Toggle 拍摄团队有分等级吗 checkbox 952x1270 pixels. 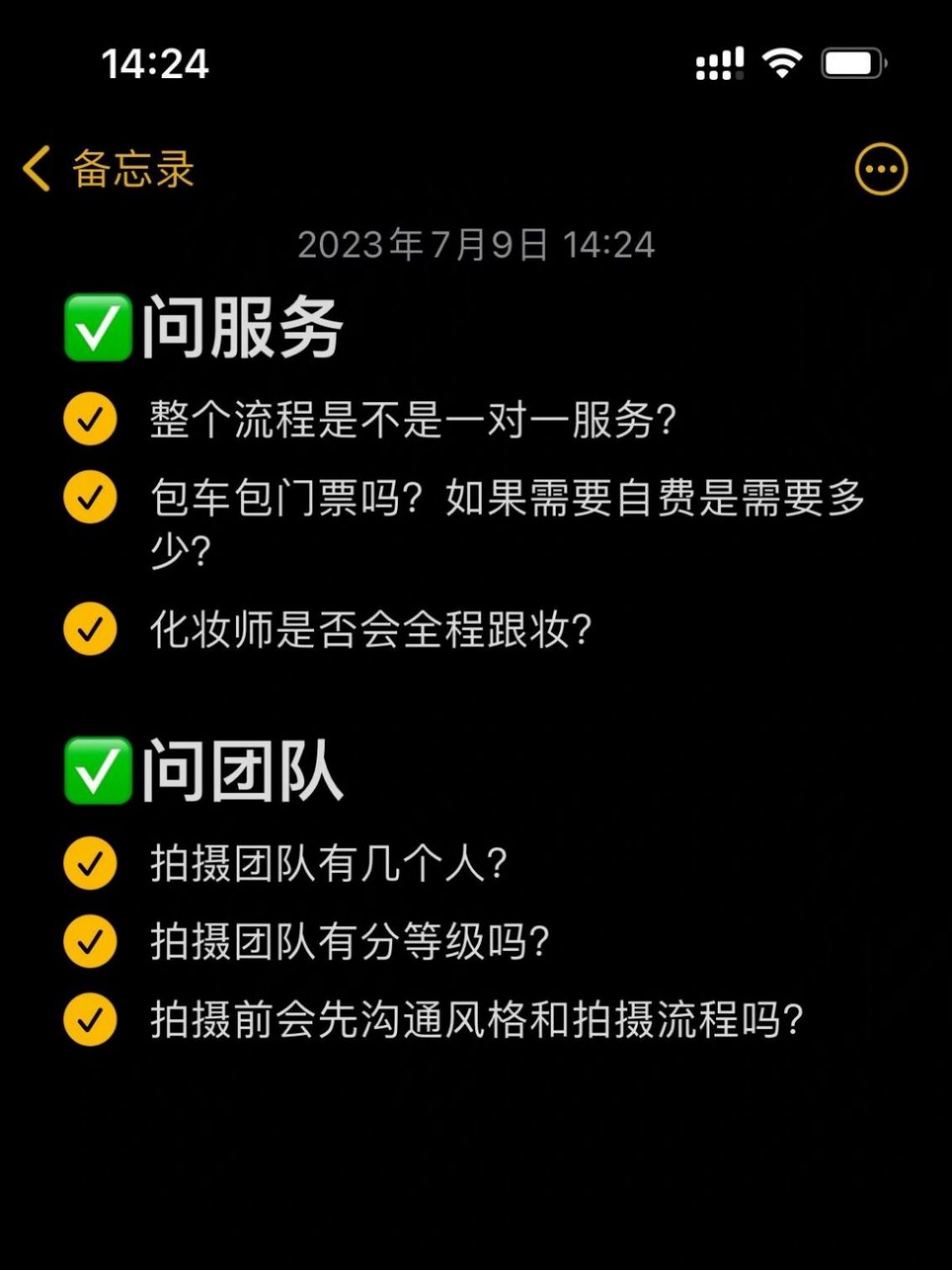pyautogui.click(x=90, y=941)
